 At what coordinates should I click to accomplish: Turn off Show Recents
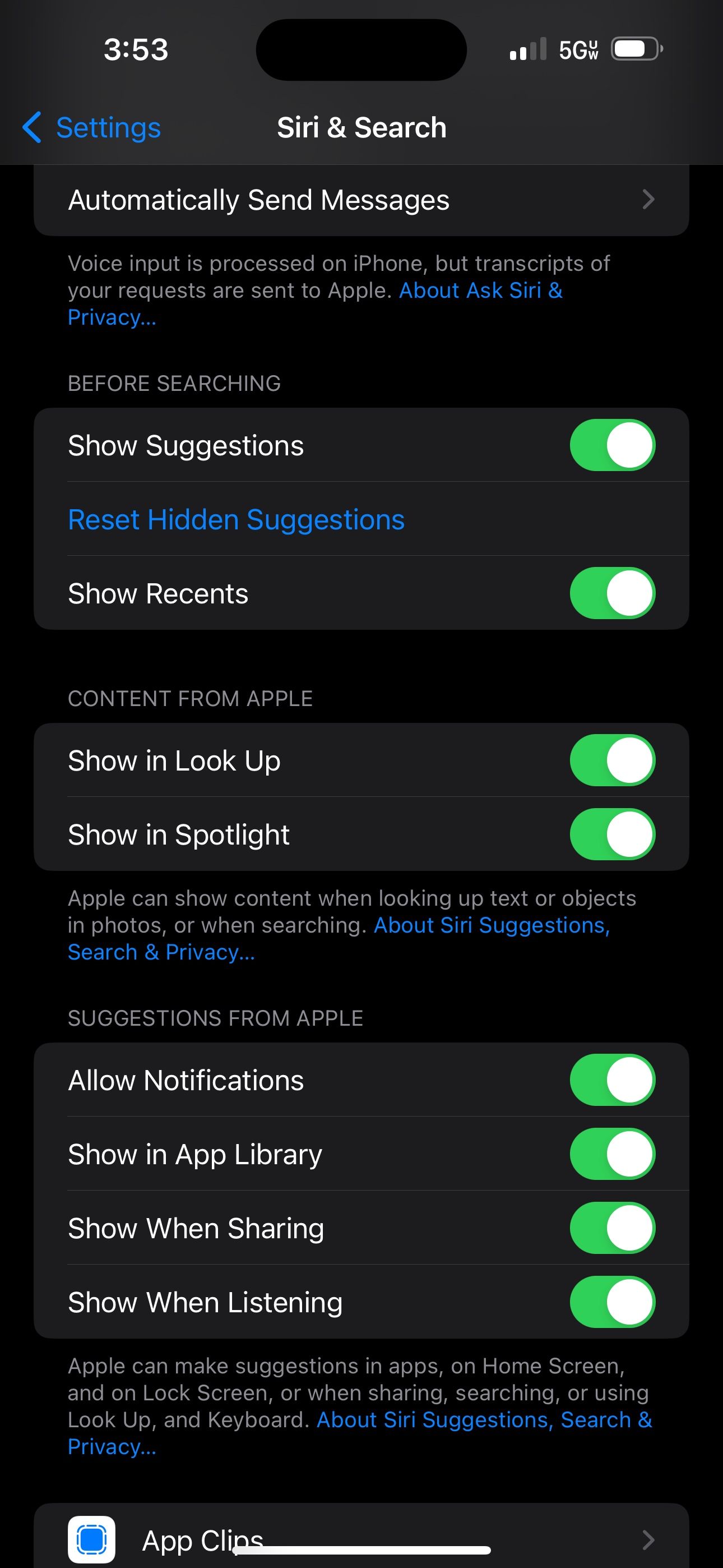pyautogui.click(x=613, y=593)
